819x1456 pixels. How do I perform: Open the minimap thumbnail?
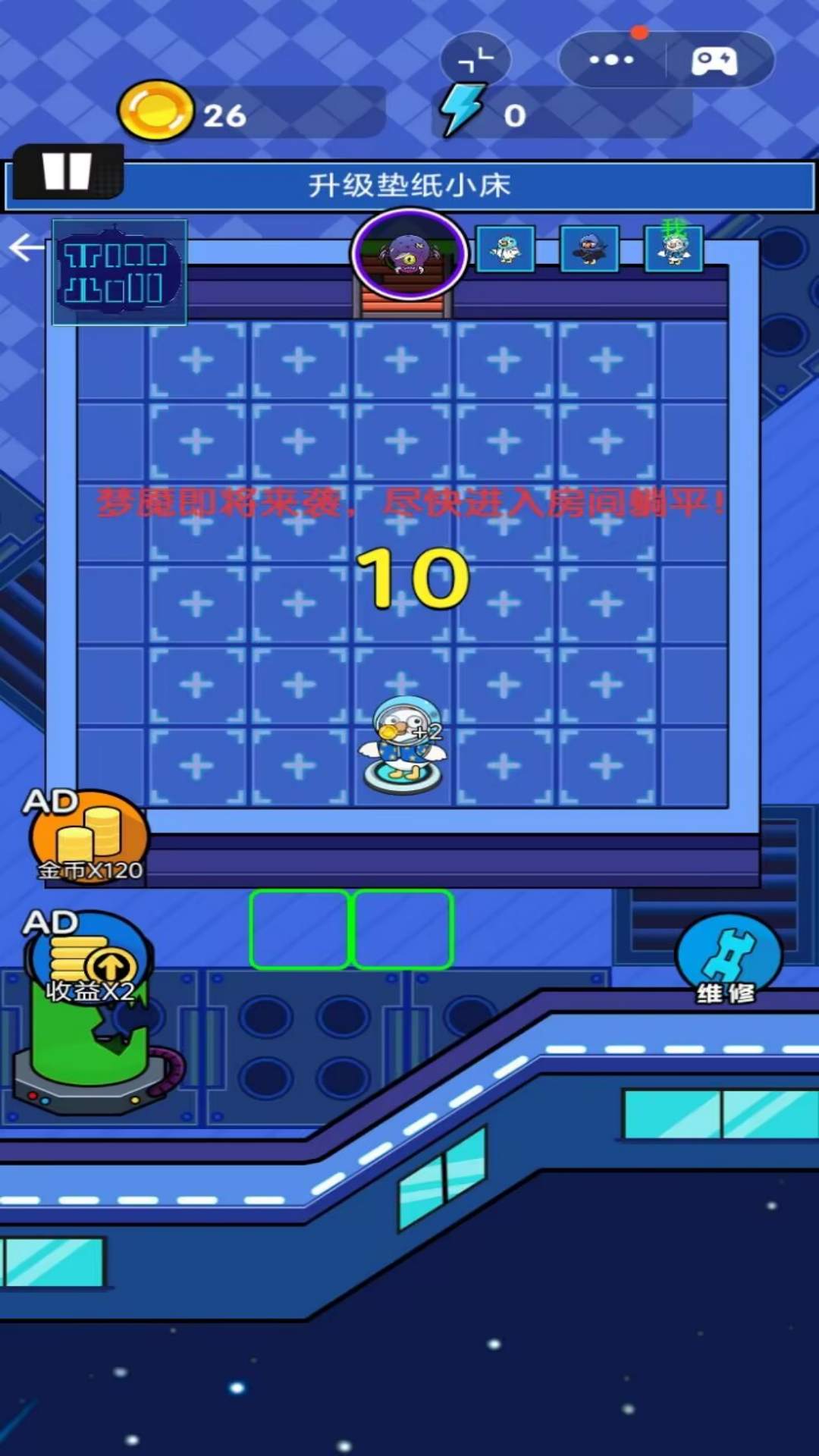pos(119,271)
